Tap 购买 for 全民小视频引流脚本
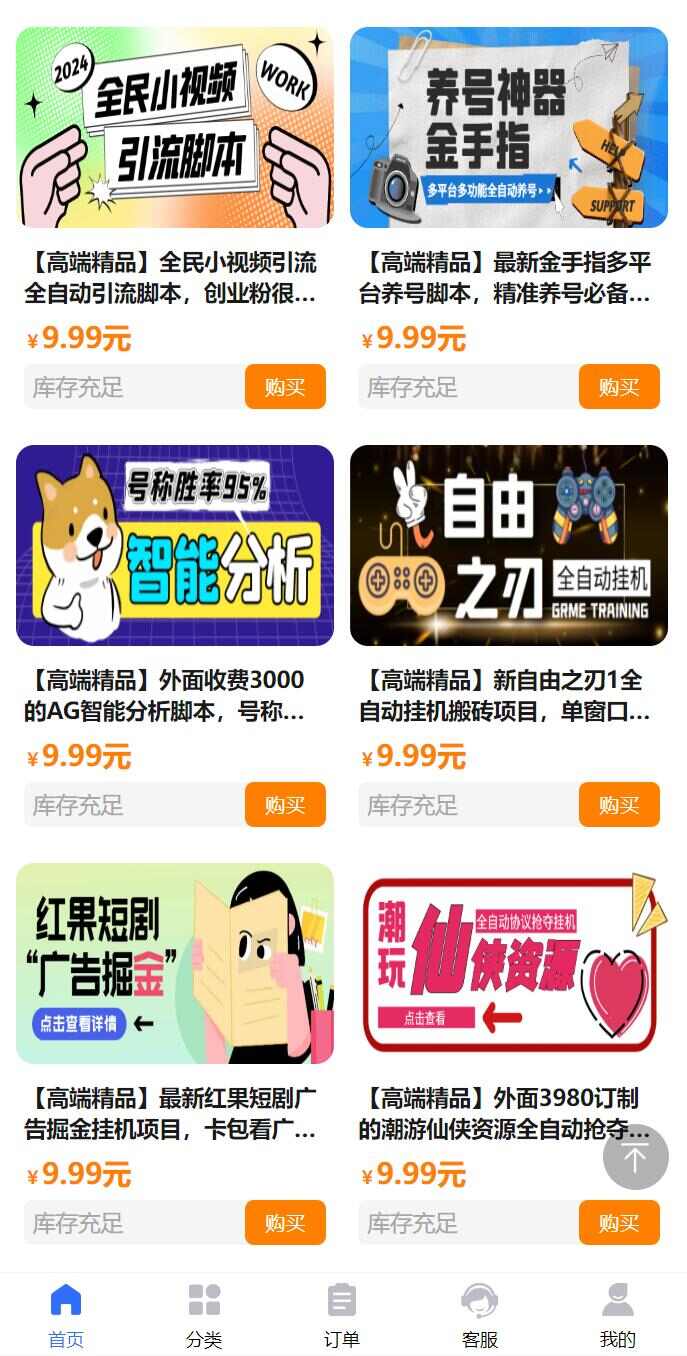This screenshot has width=687, height=1356. 285,387
